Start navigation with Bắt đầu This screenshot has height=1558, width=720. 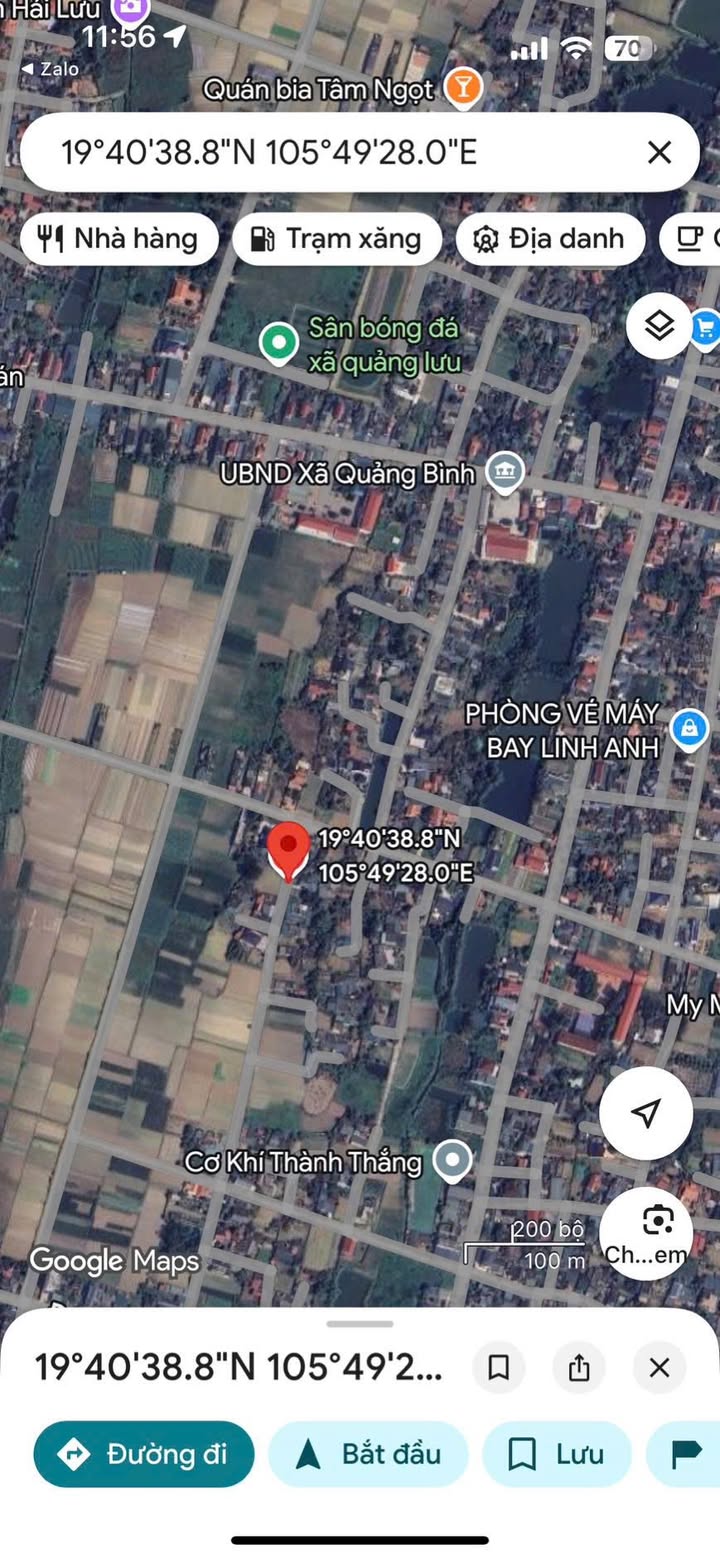click(368, 1454)
